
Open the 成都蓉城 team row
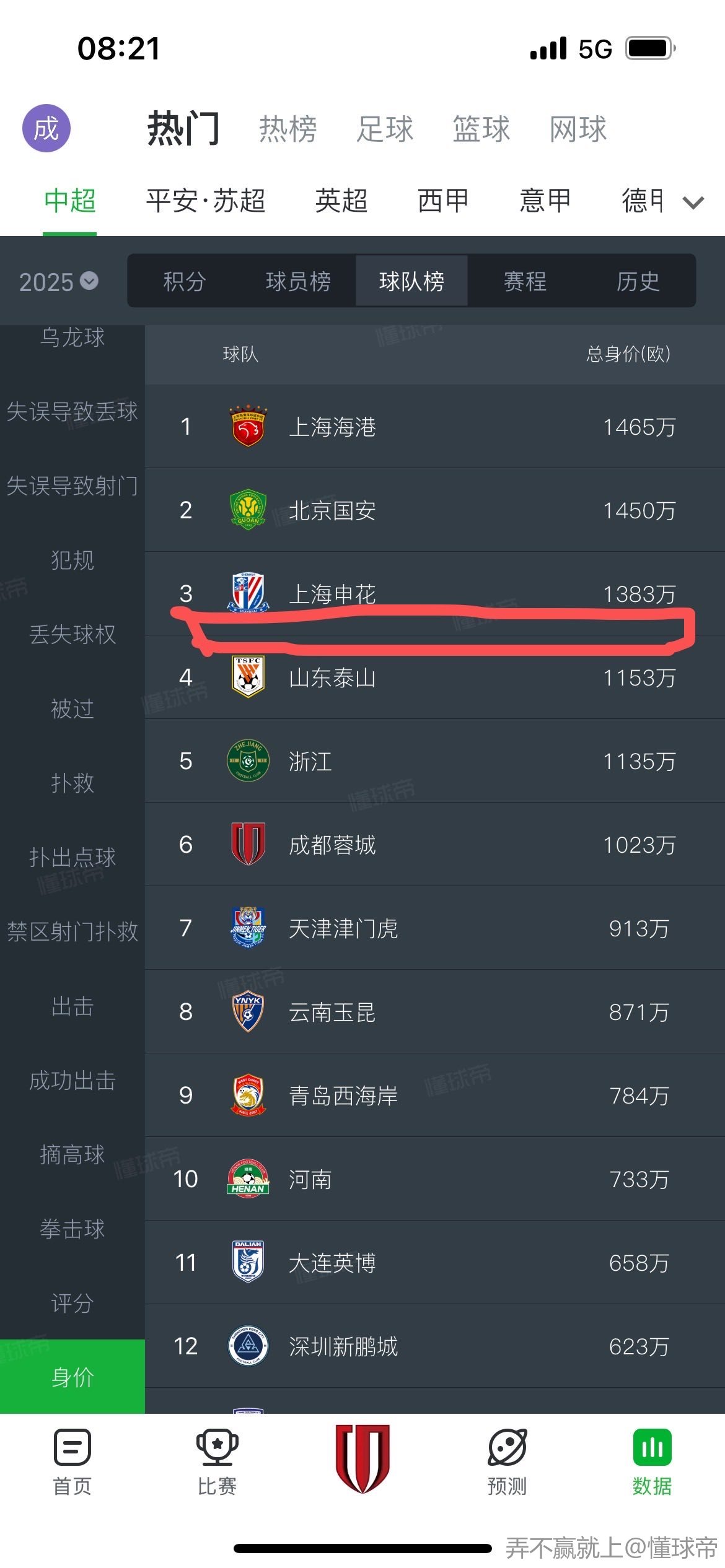434,845
